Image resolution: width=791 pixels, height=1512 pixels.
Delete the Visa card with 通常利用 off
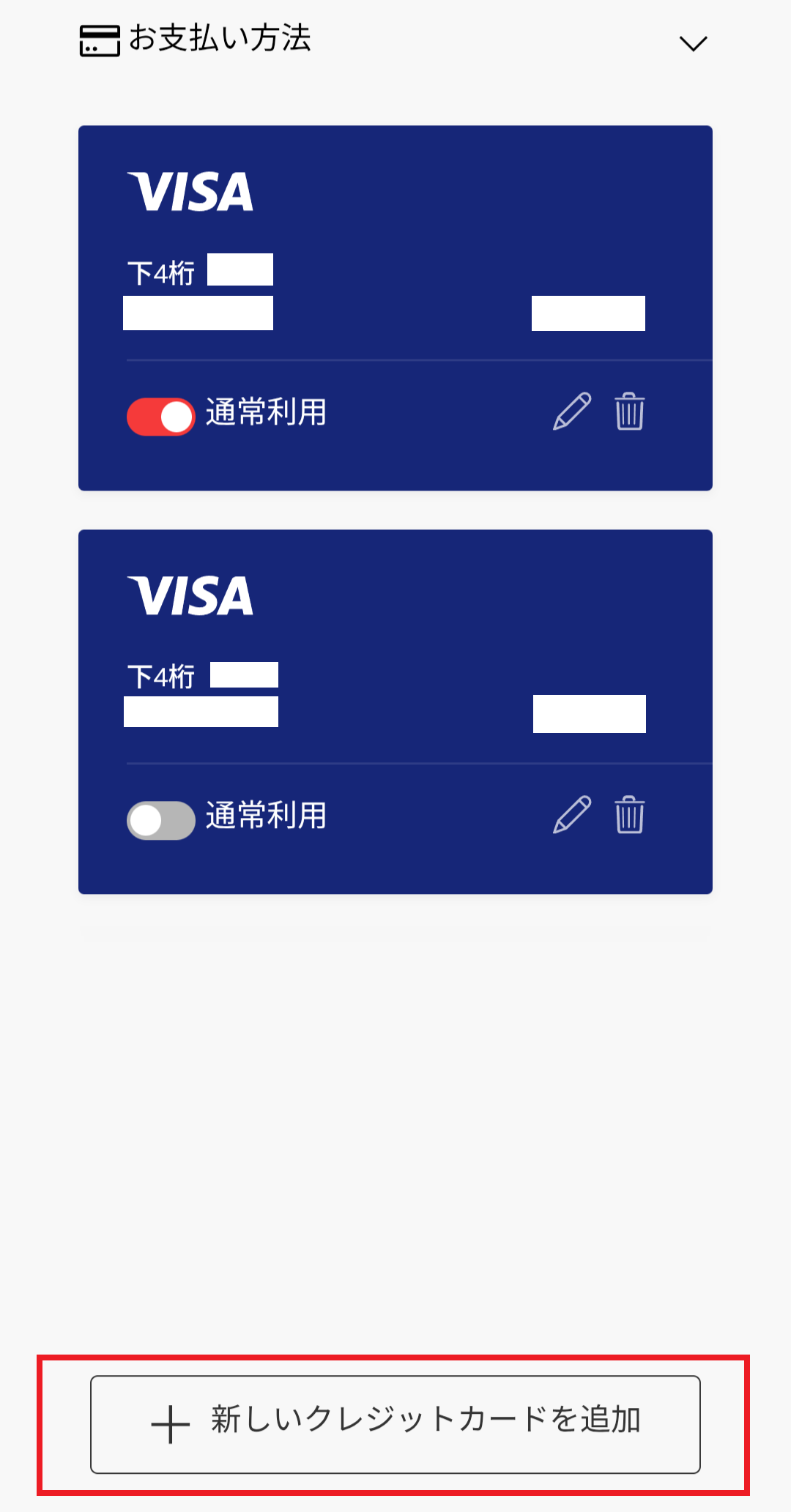(629, 815)
